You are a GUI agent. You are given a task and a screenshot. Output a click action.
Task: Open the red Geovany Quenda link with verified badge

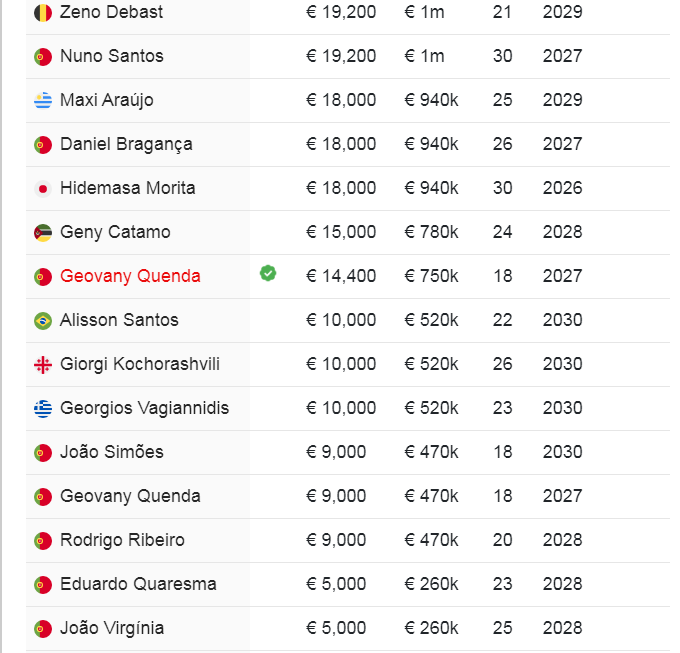[x=130, y=276]
